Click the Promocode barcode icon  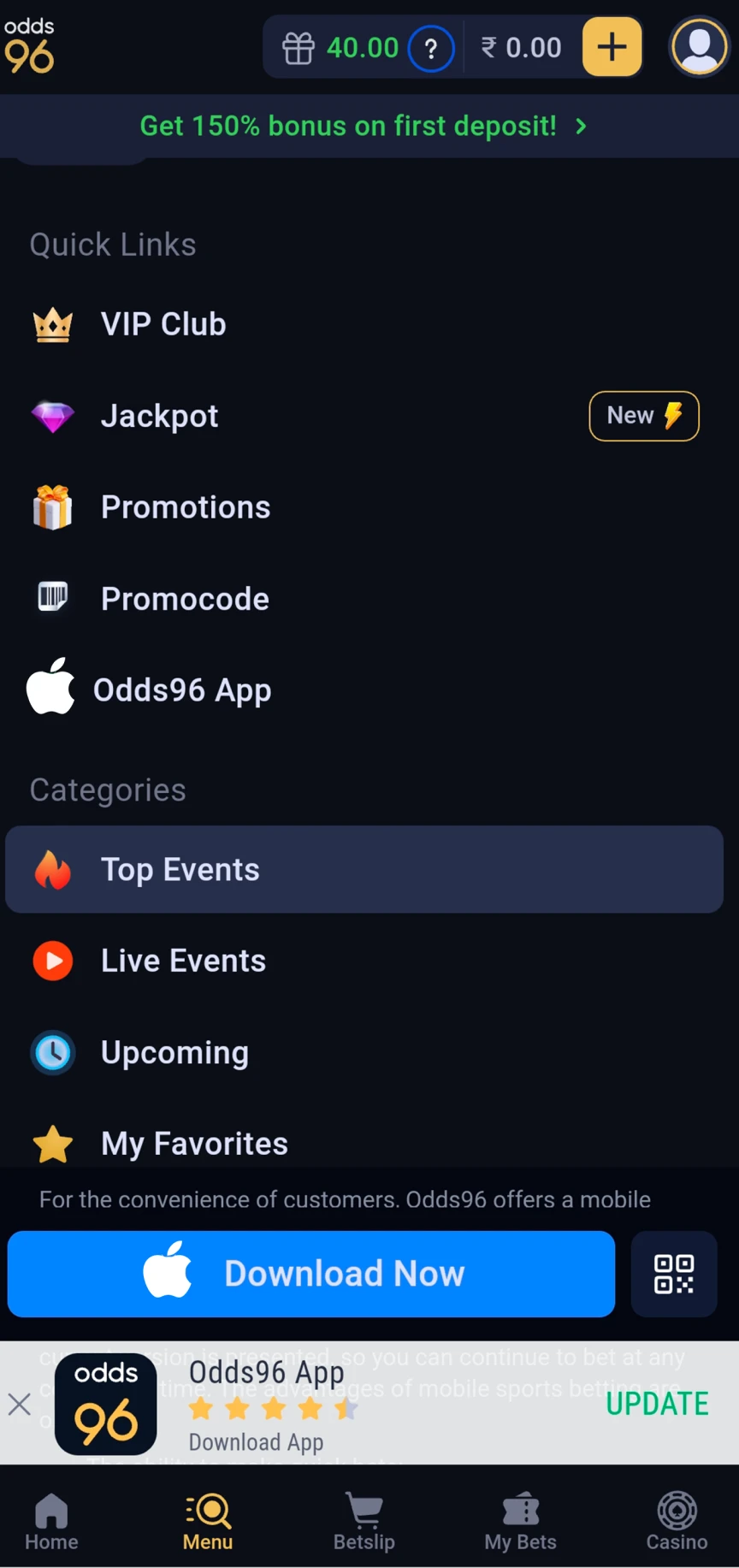(x=52, y=598)
